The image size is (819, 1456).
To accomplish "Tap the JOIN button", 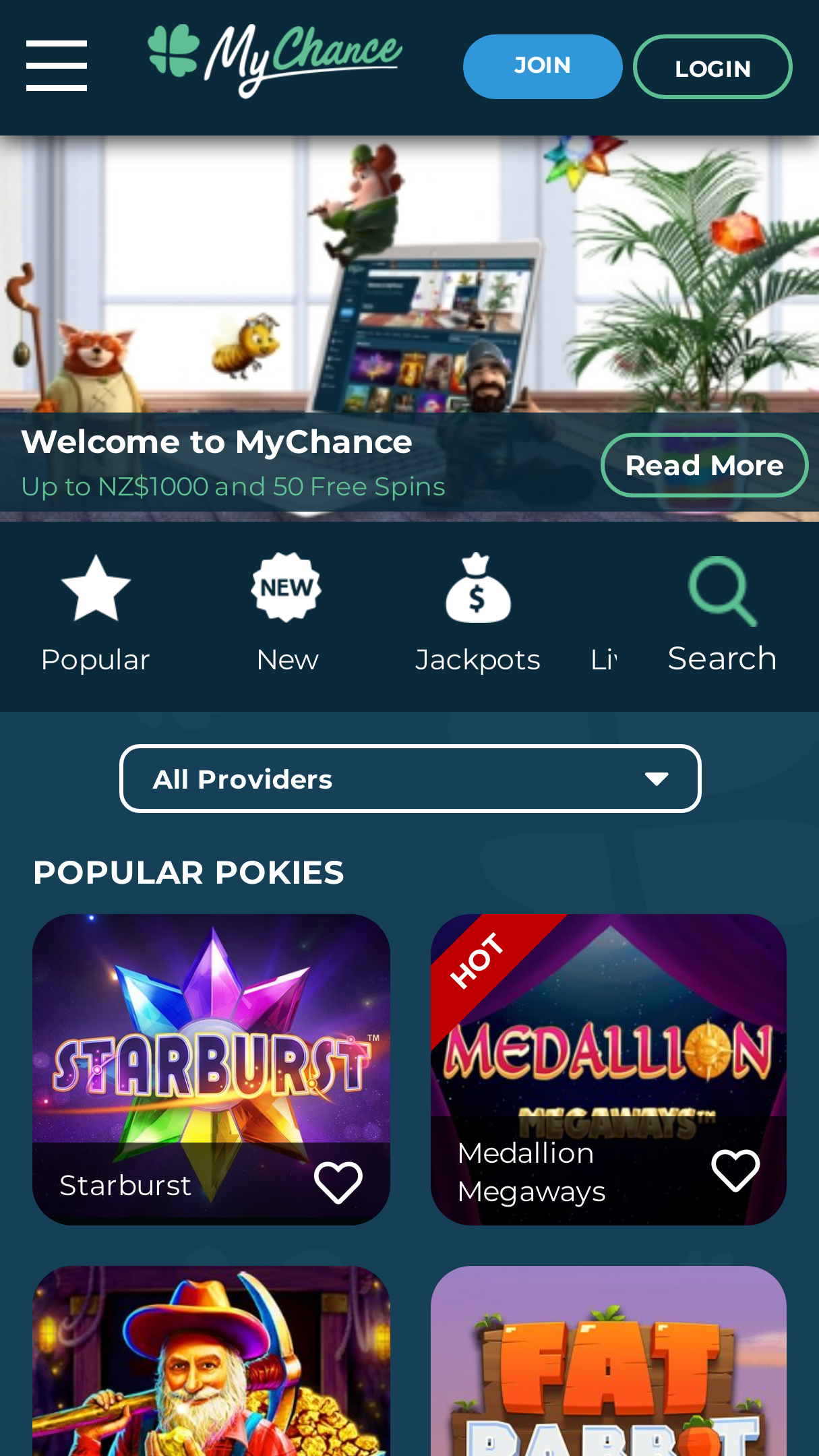I will click(543, 66).
